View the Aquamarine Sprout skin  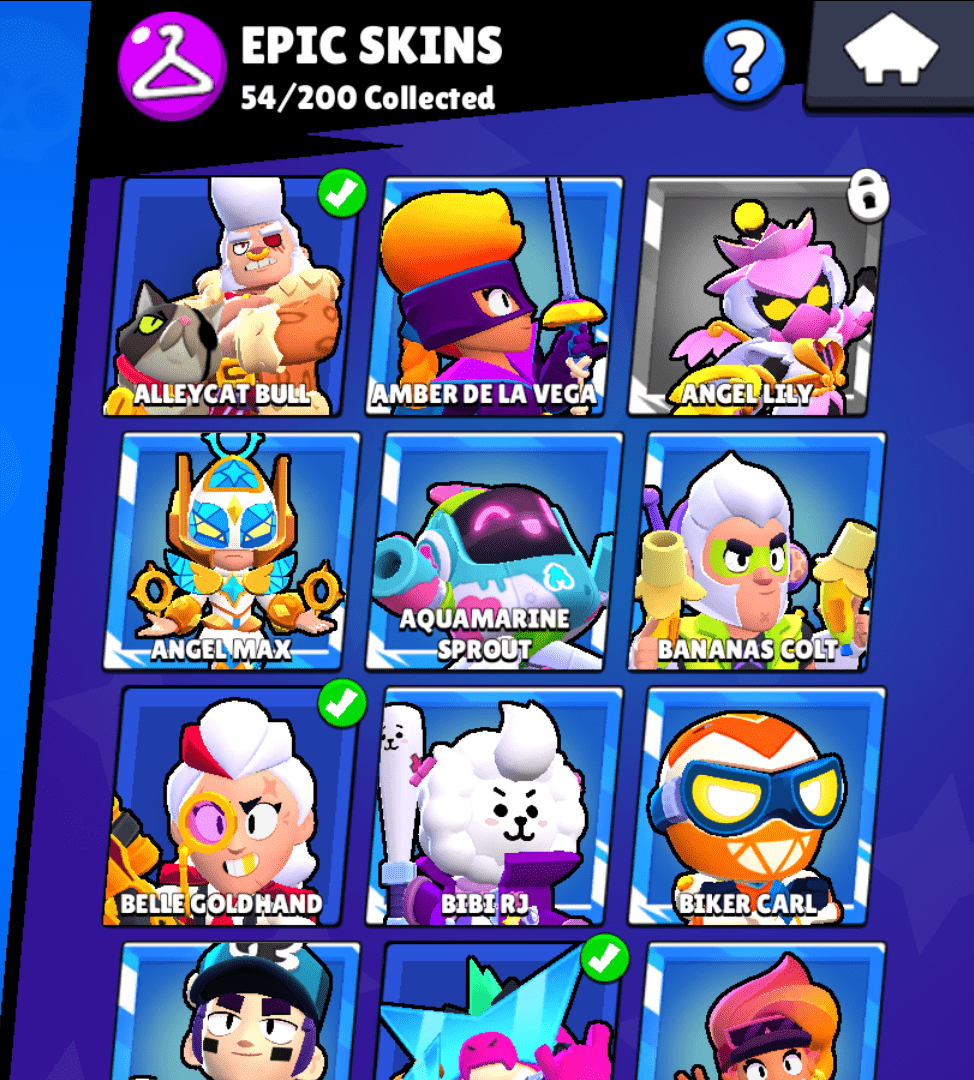pos(496,550)
